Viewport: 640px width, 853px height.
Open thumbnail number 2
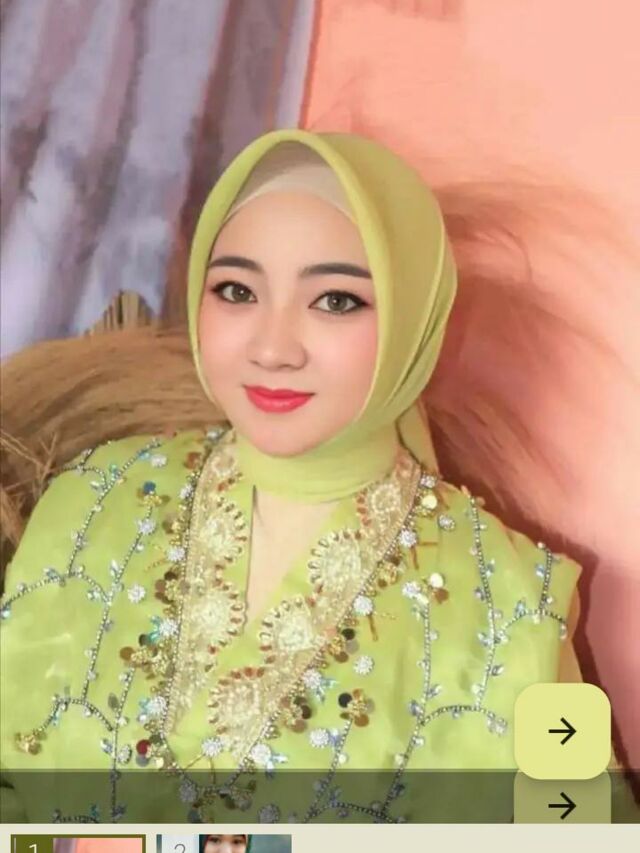224,843
